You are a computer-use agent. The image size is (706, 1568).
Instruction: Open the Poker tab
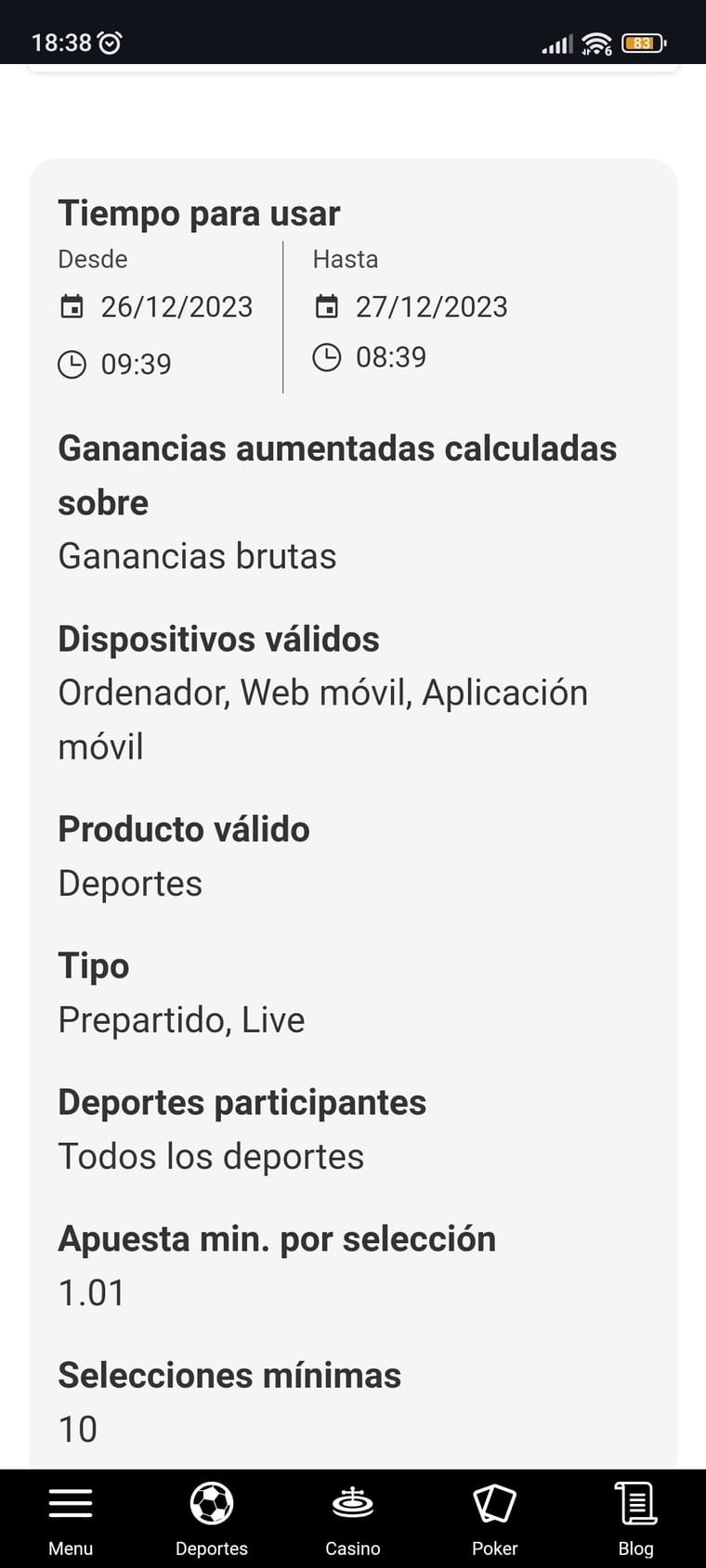tap(494, 1519)
